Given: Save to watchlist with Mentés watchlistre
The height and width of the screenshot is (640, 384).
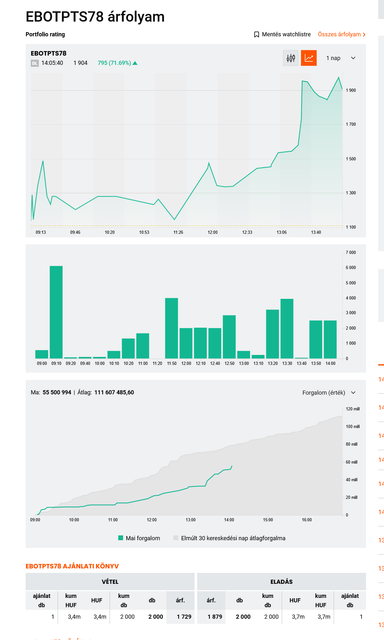Looking at the screenshot, I should tap(282, 34).
